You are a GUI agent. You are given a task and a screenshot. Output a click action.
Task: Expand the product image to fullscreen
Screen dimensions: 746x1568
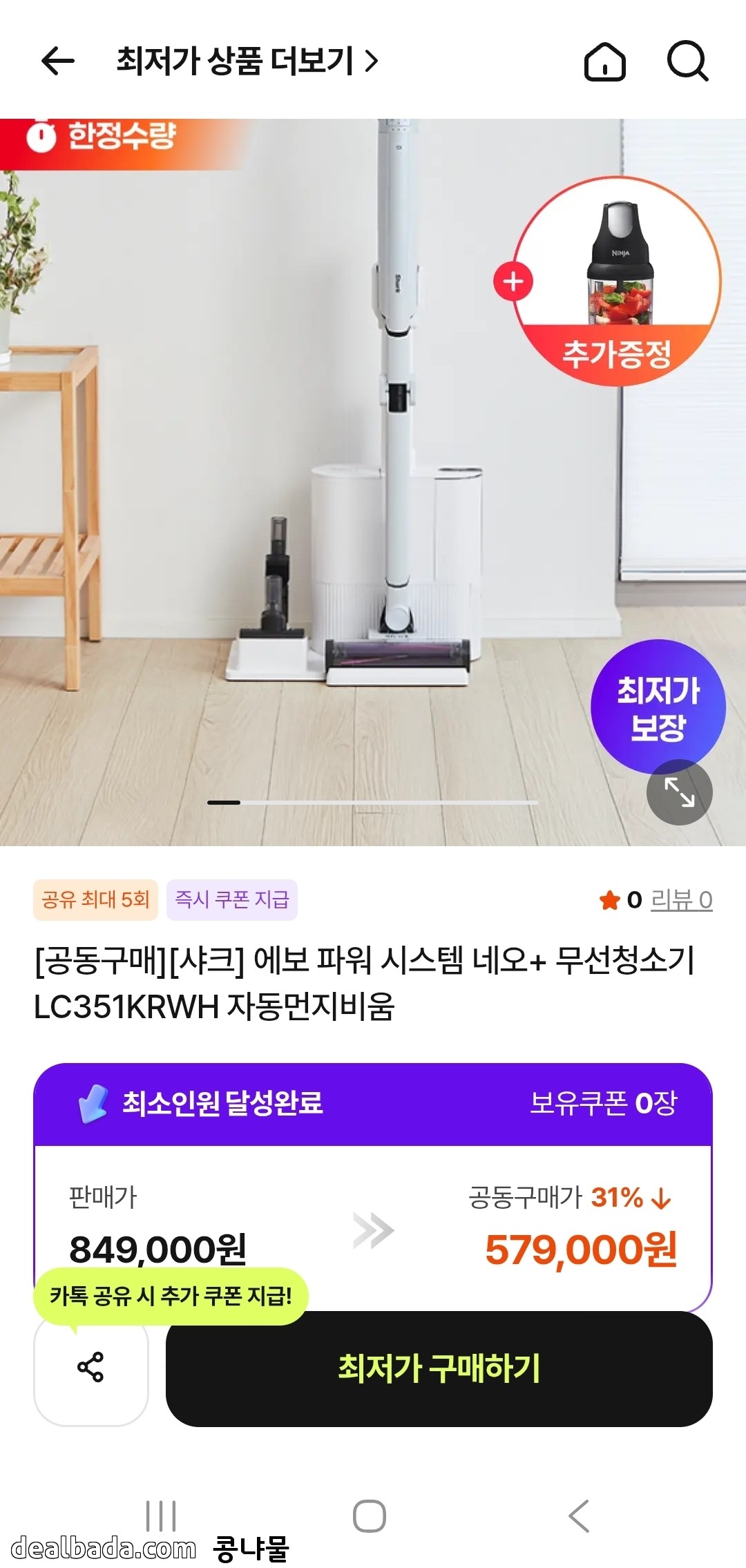[680, 792]
